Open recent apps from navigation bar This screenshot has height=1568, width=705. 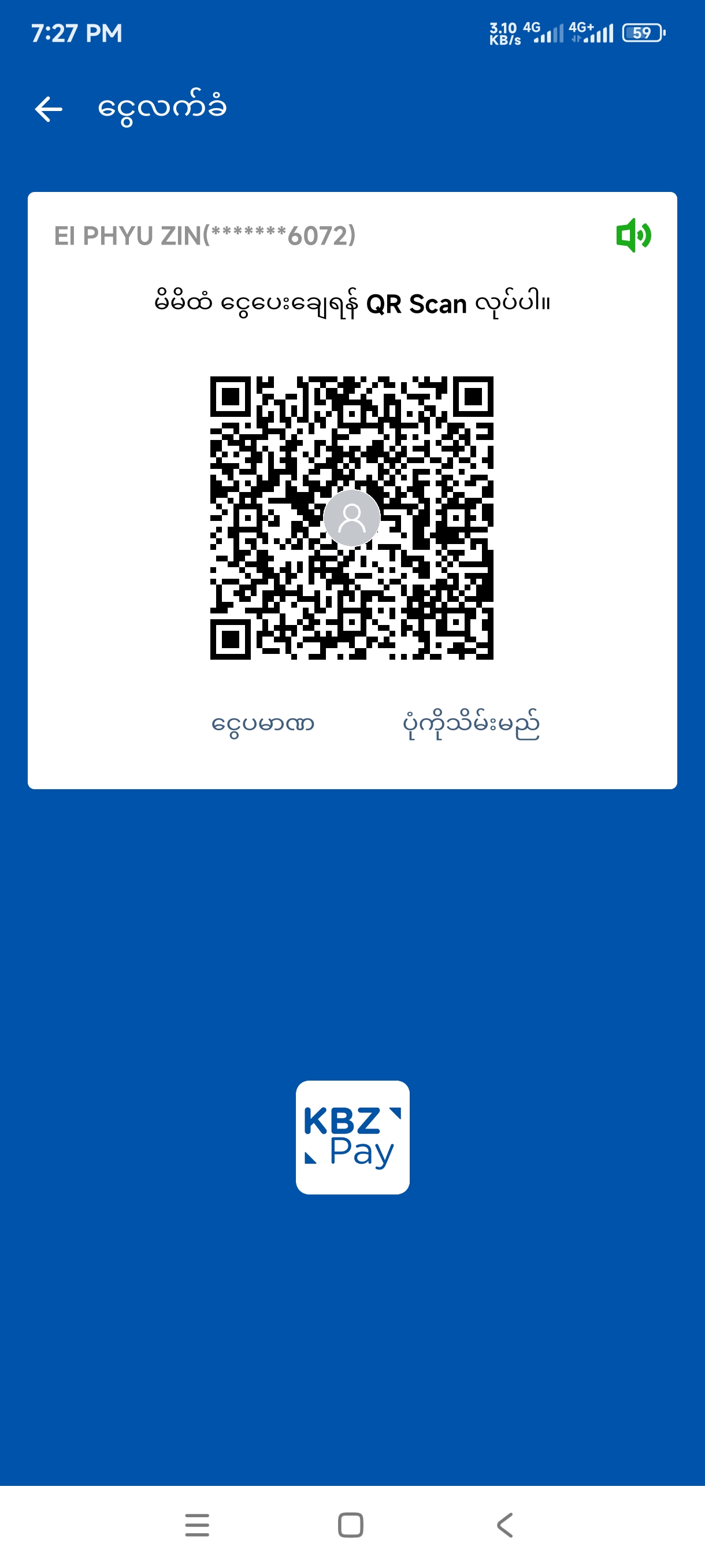click(x=197, y=1525)
